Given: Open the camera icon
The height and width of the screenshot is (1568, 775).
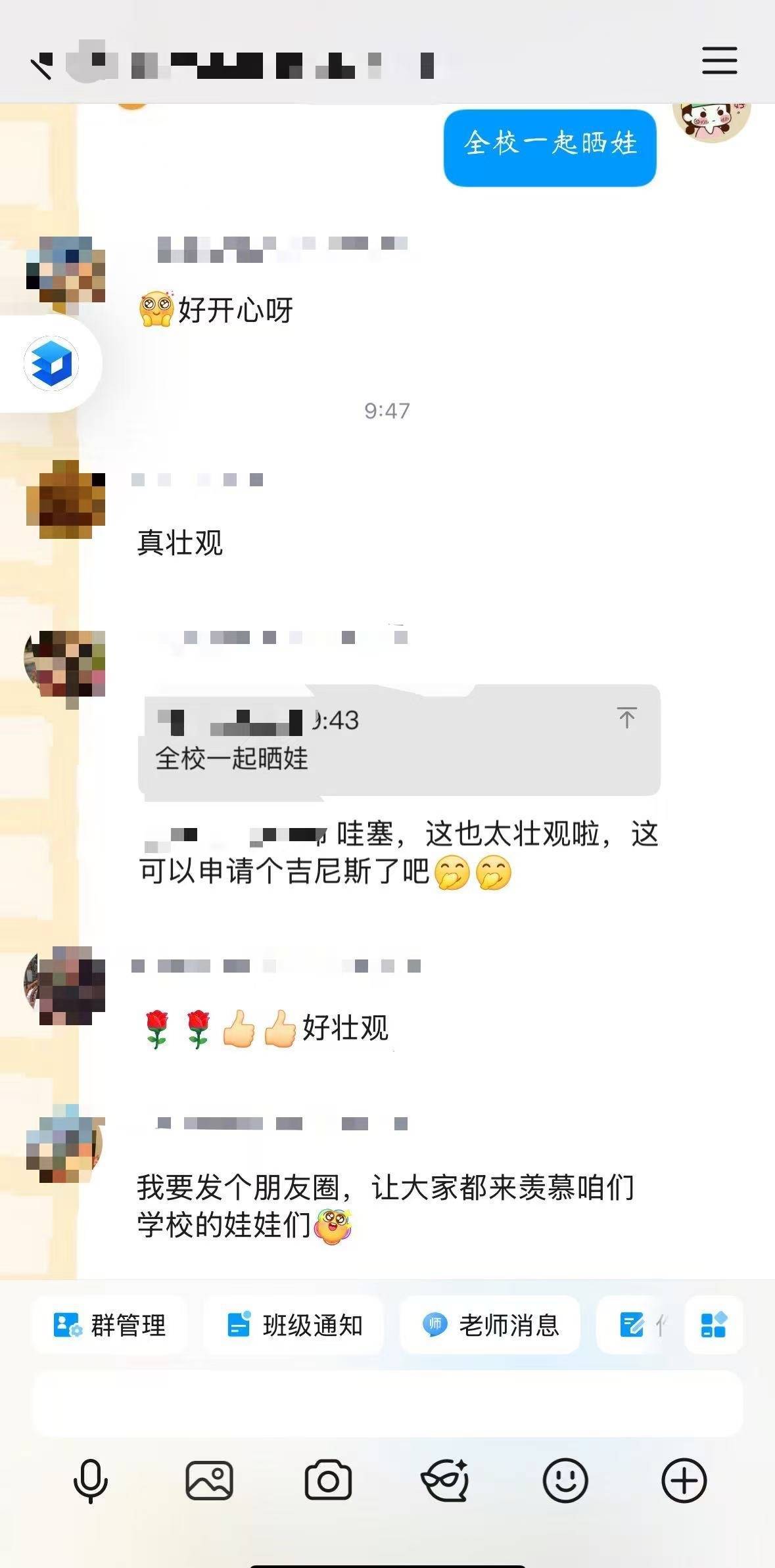Looking at the screenshot, I should pos(328,1481).
